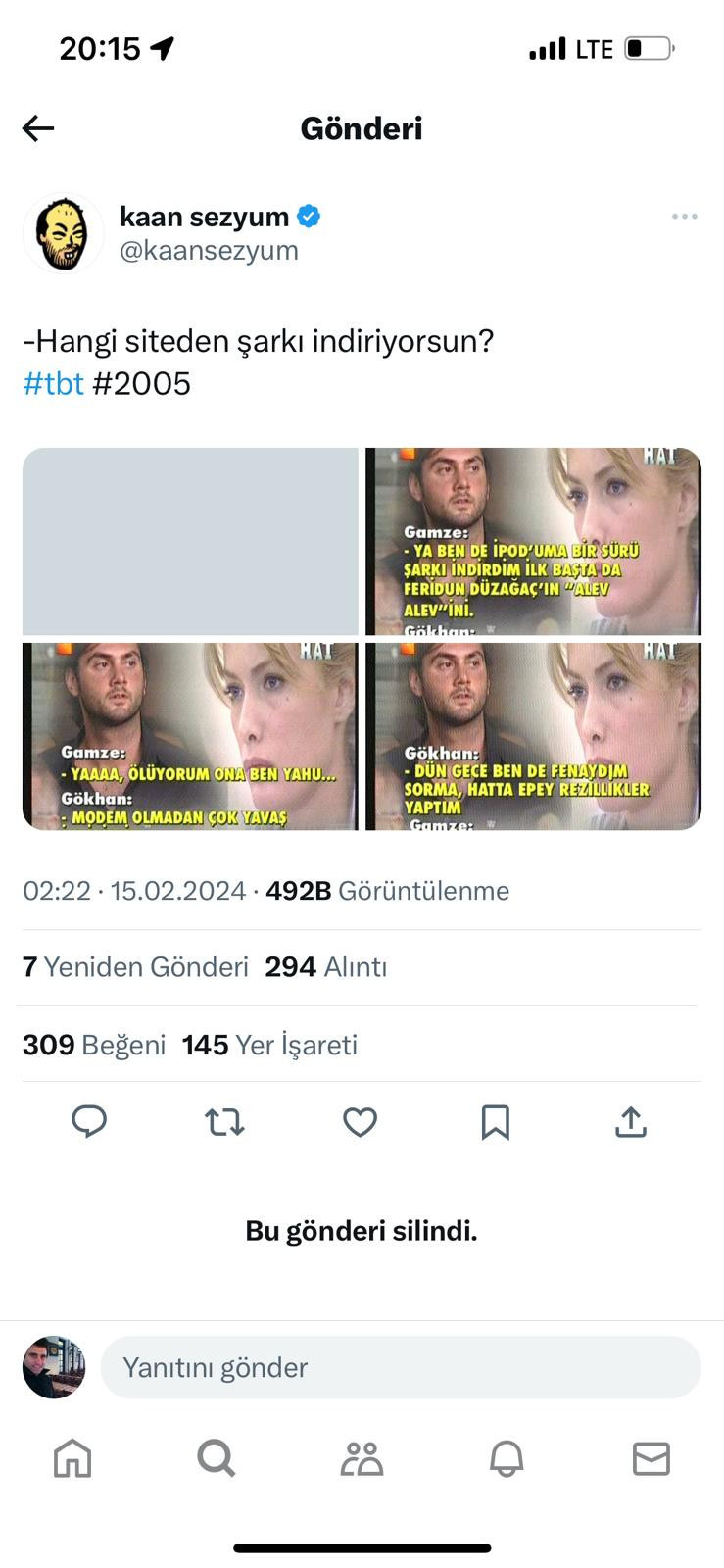This screenshot has height=1568, width=724.
Task: Switch to the Home tab
Action: (x=72, y=1458)
